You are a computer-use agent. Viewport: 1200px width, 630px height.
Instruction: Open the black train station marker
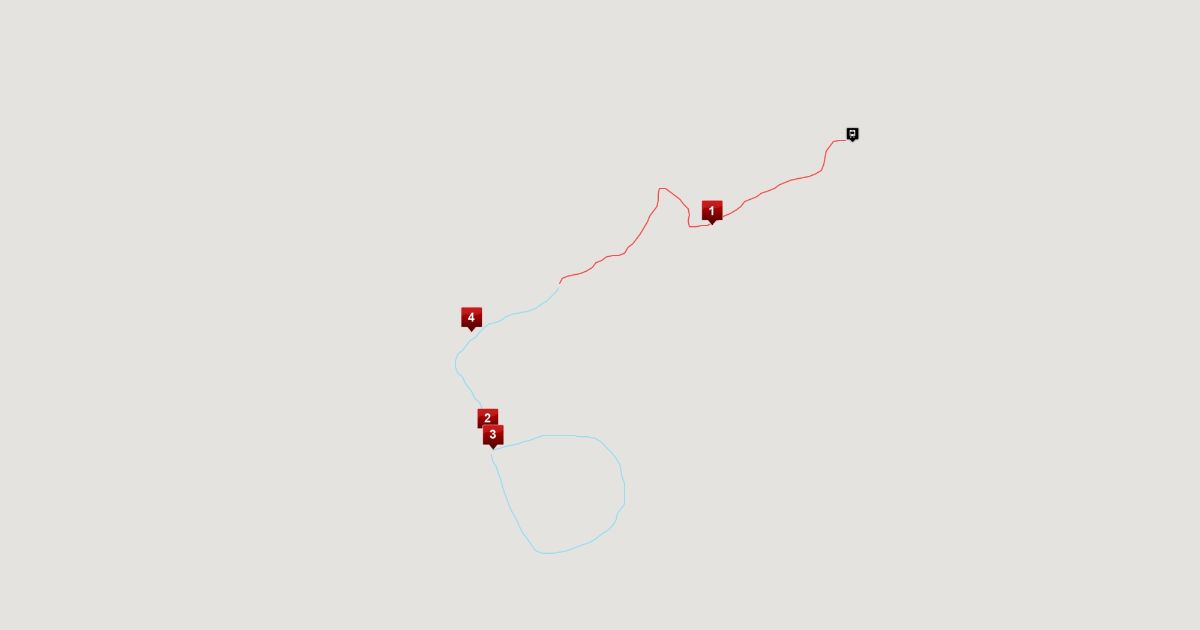pos(852,133)
